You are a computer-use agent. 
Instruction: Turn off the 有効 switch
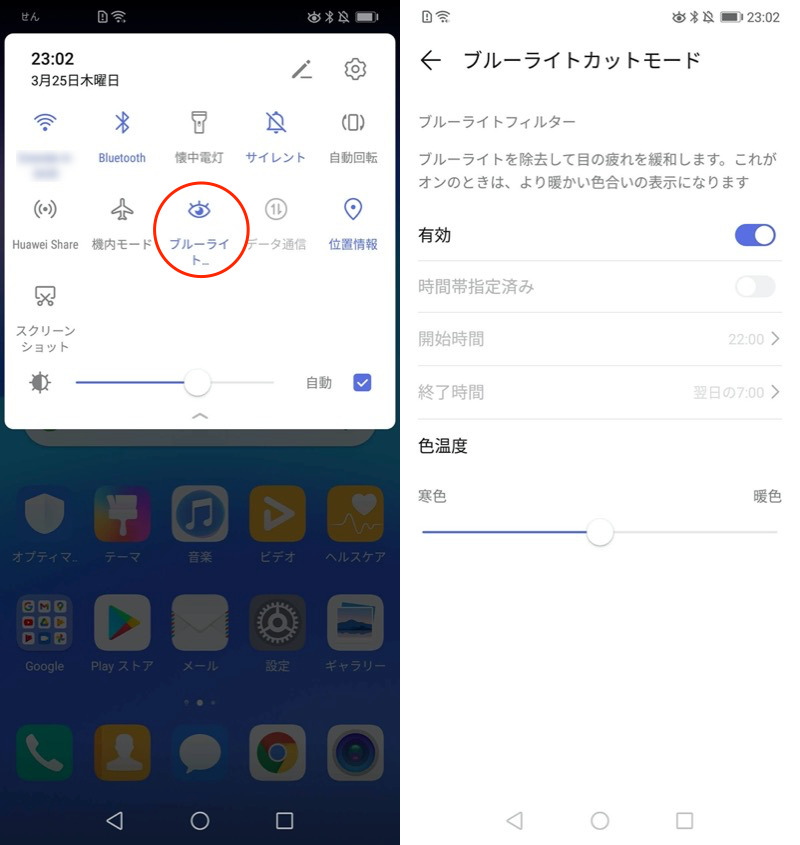click(x=755, y=235)
